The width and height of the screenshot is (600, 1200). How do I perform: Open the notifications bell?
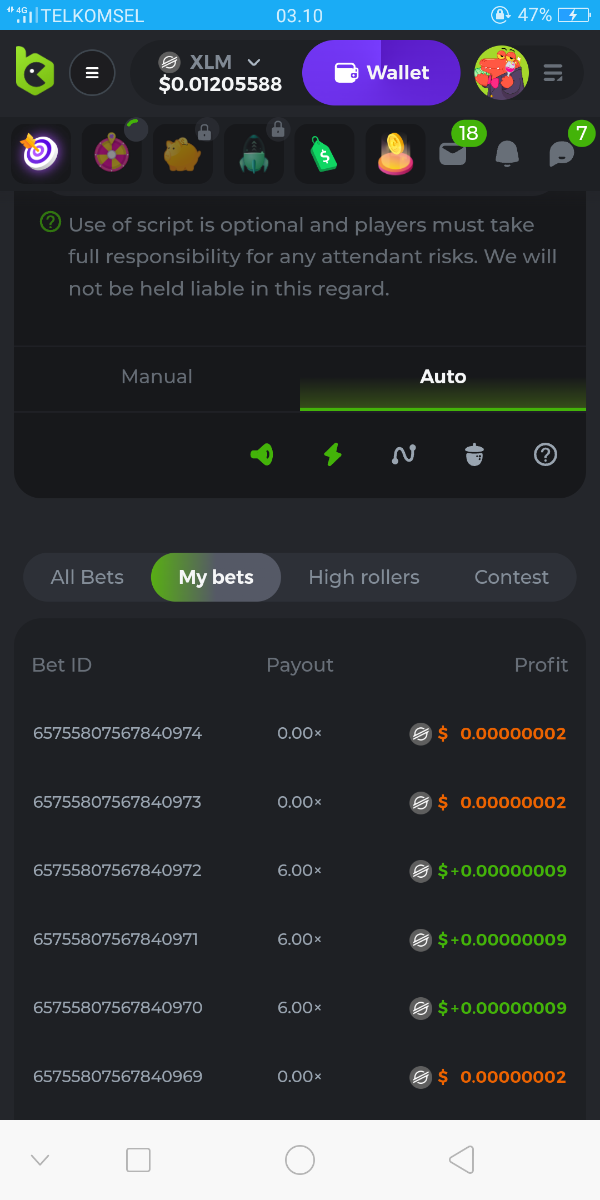coord(508,153)
